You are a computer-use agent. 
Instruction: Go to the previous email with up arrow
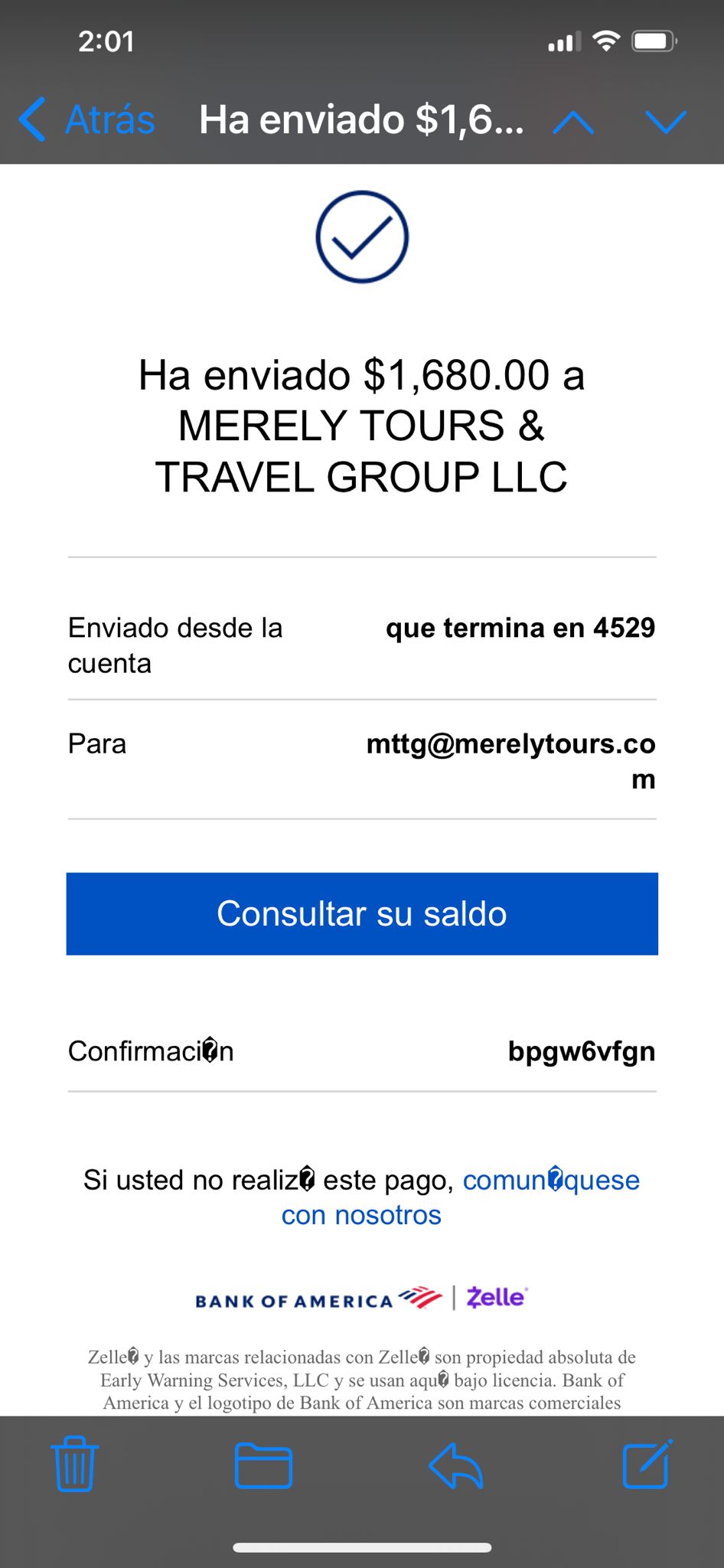(573, 122)
